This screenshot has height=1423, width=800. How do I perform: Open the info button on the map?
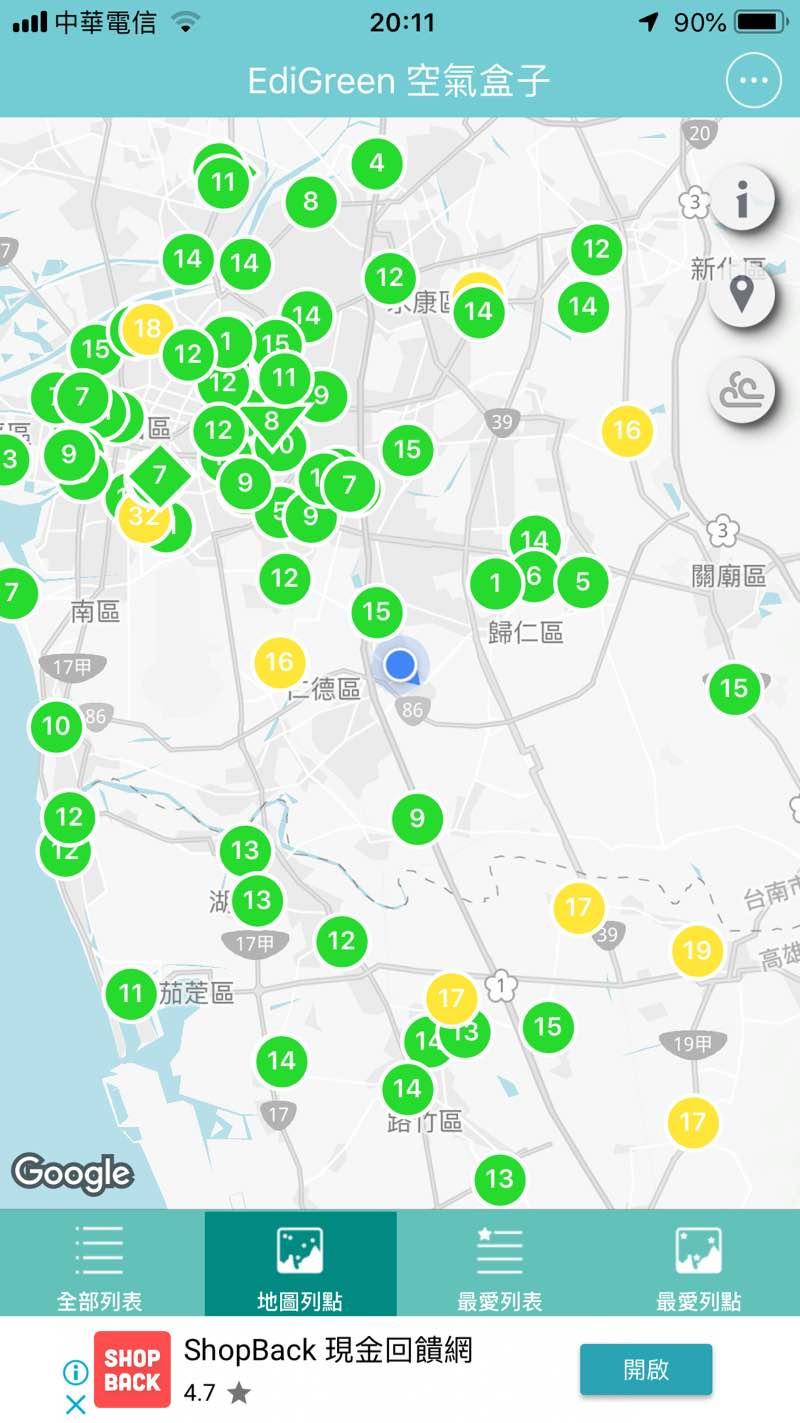coord(741,200)
